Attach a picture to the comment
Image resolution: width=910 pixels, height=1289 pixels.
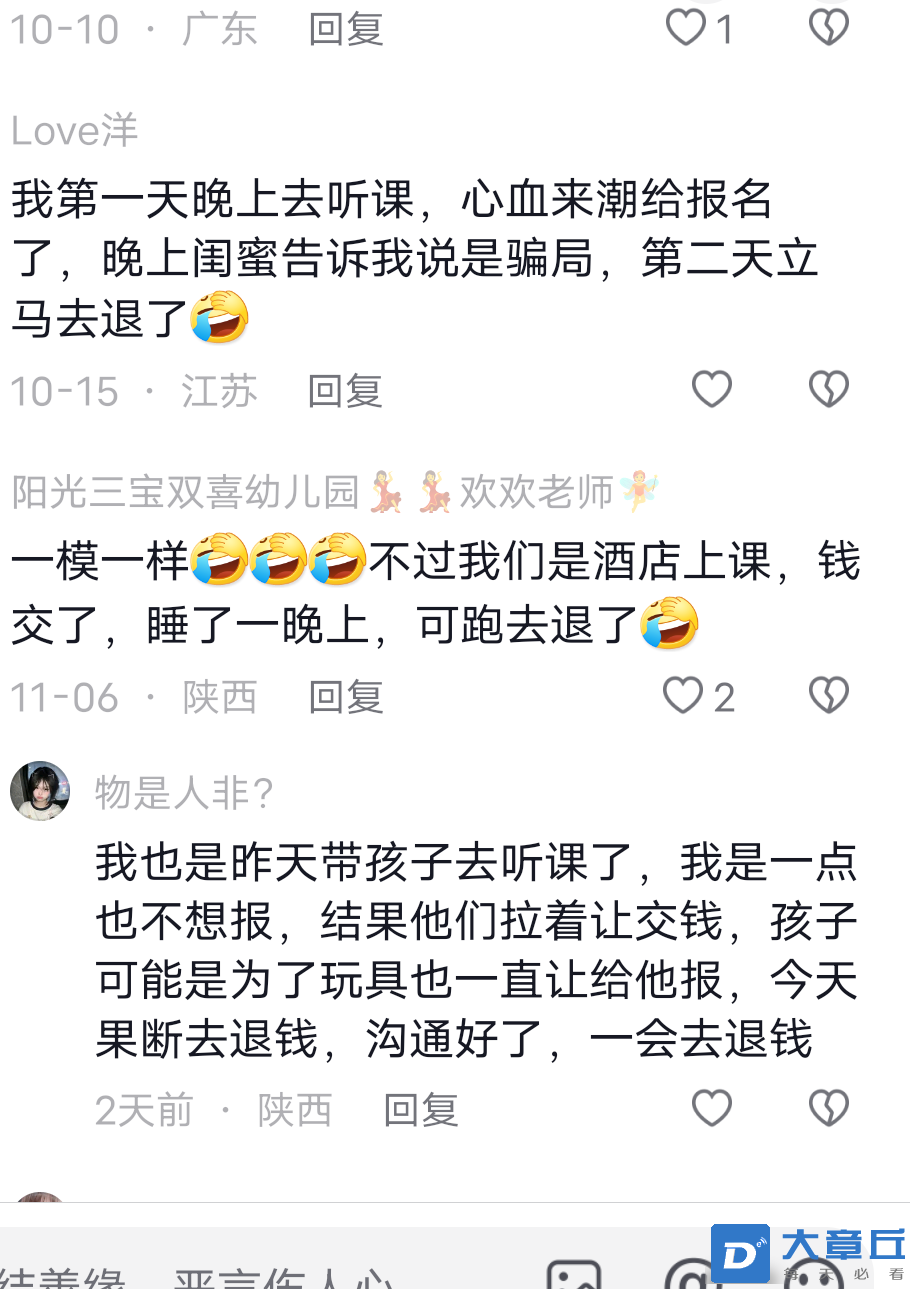[x=574, y=1274]
